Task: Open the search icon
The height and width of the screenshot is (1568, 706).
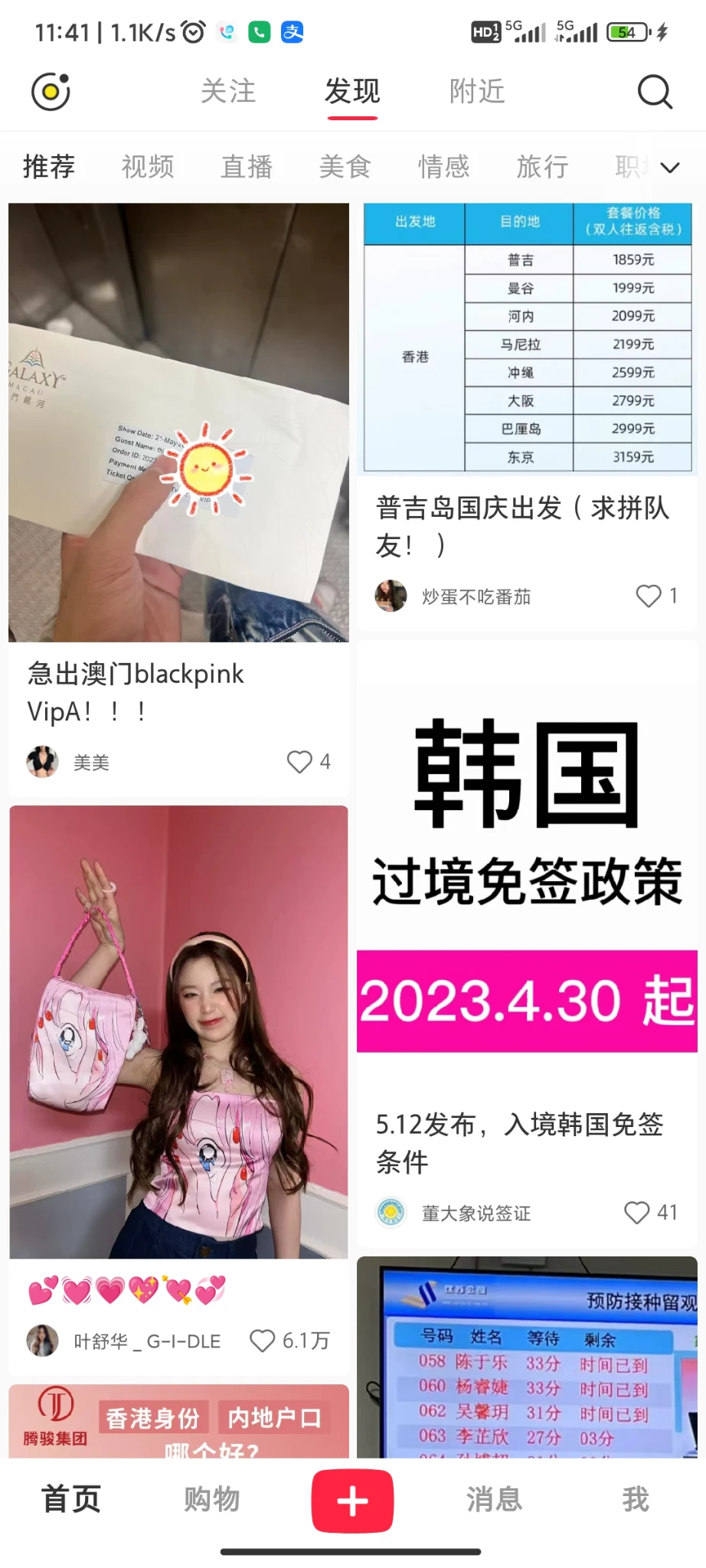Action: pyautogui.click(x=655, y=92)
